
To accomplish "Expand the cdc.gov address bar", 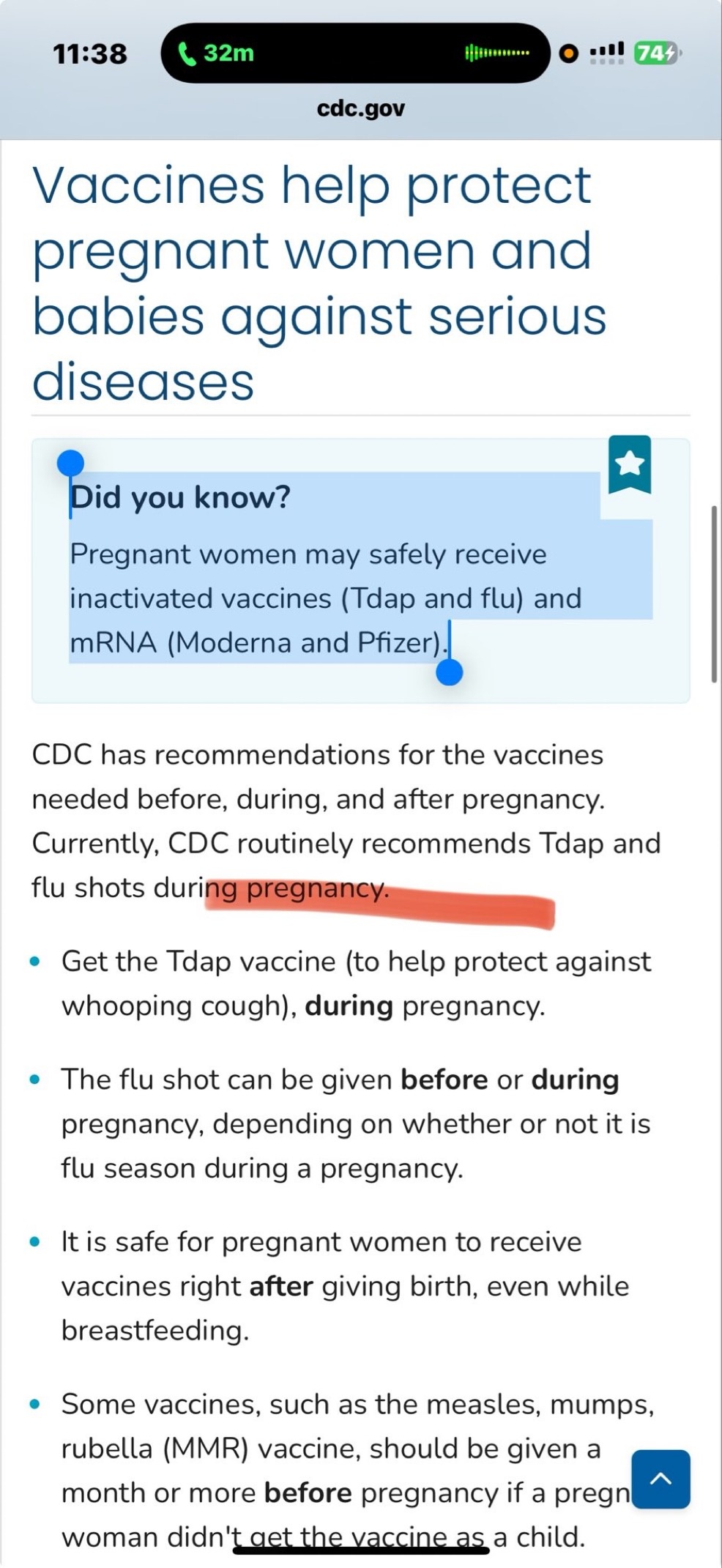I will point(360,108).
